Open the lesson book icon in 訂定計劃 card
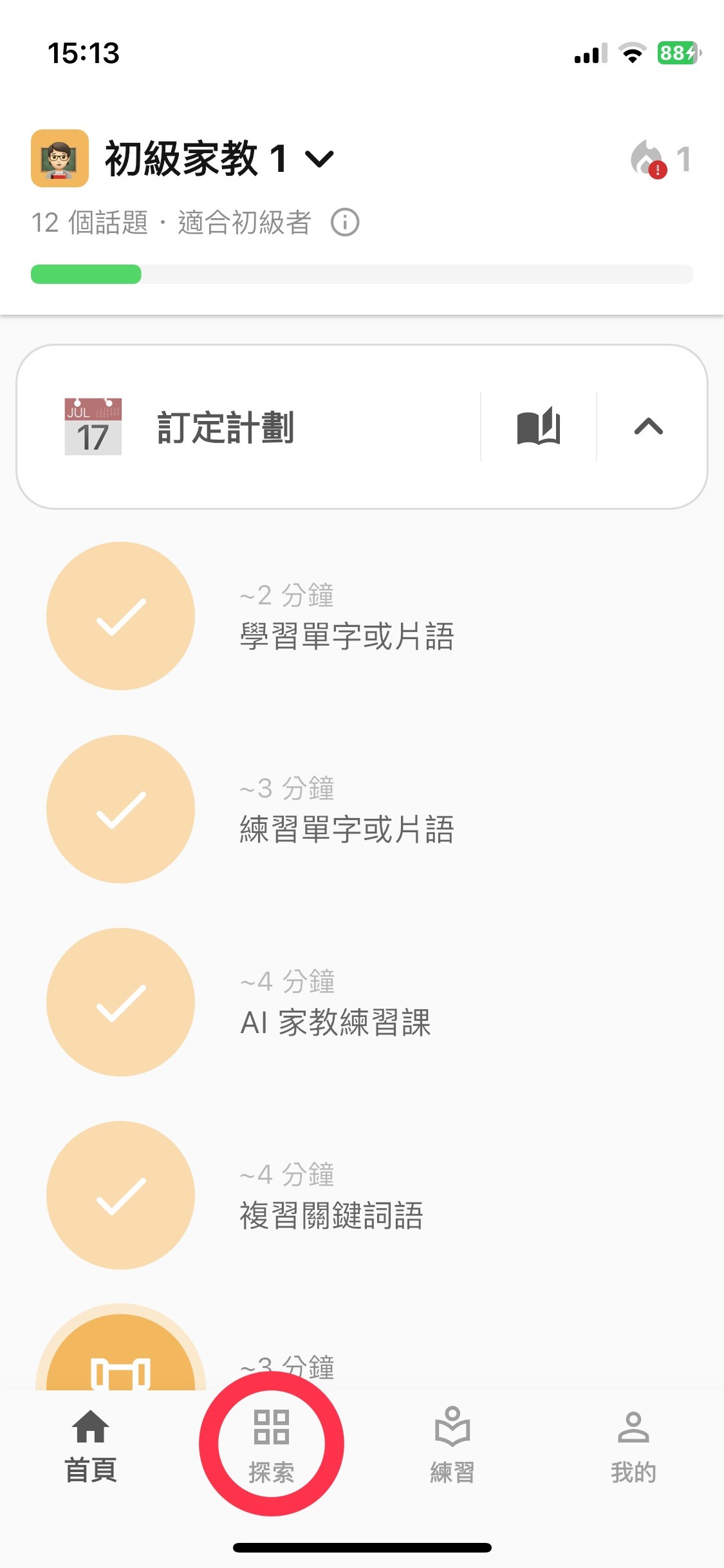724x1568 pixels. tap(539, 427)
